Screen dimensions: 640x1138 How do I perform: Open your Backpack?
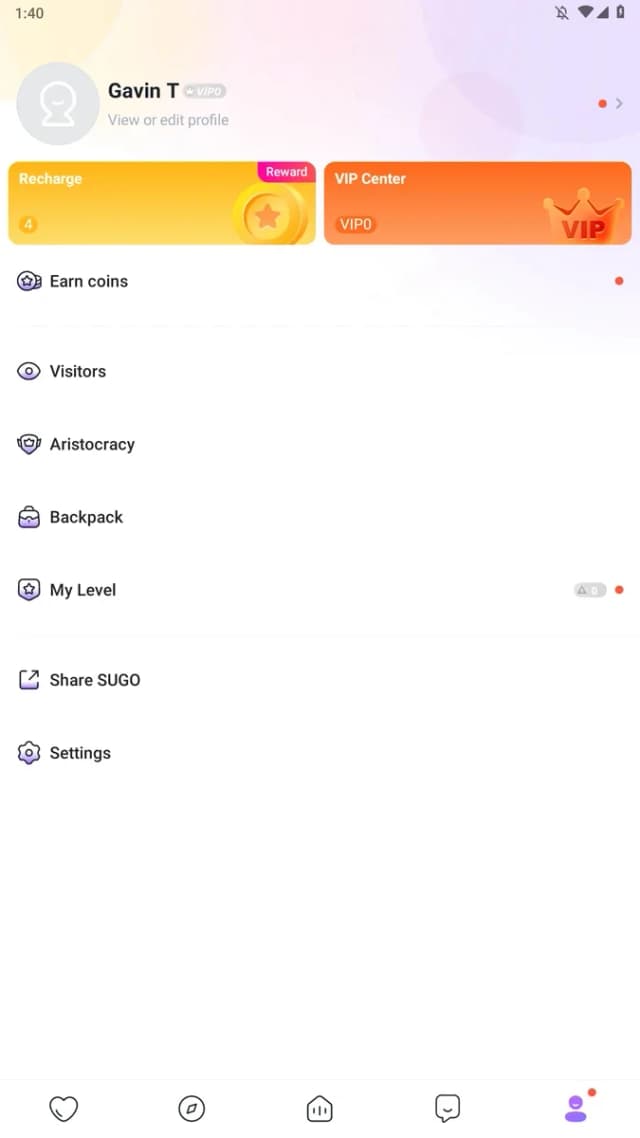(x=320, y=517)
